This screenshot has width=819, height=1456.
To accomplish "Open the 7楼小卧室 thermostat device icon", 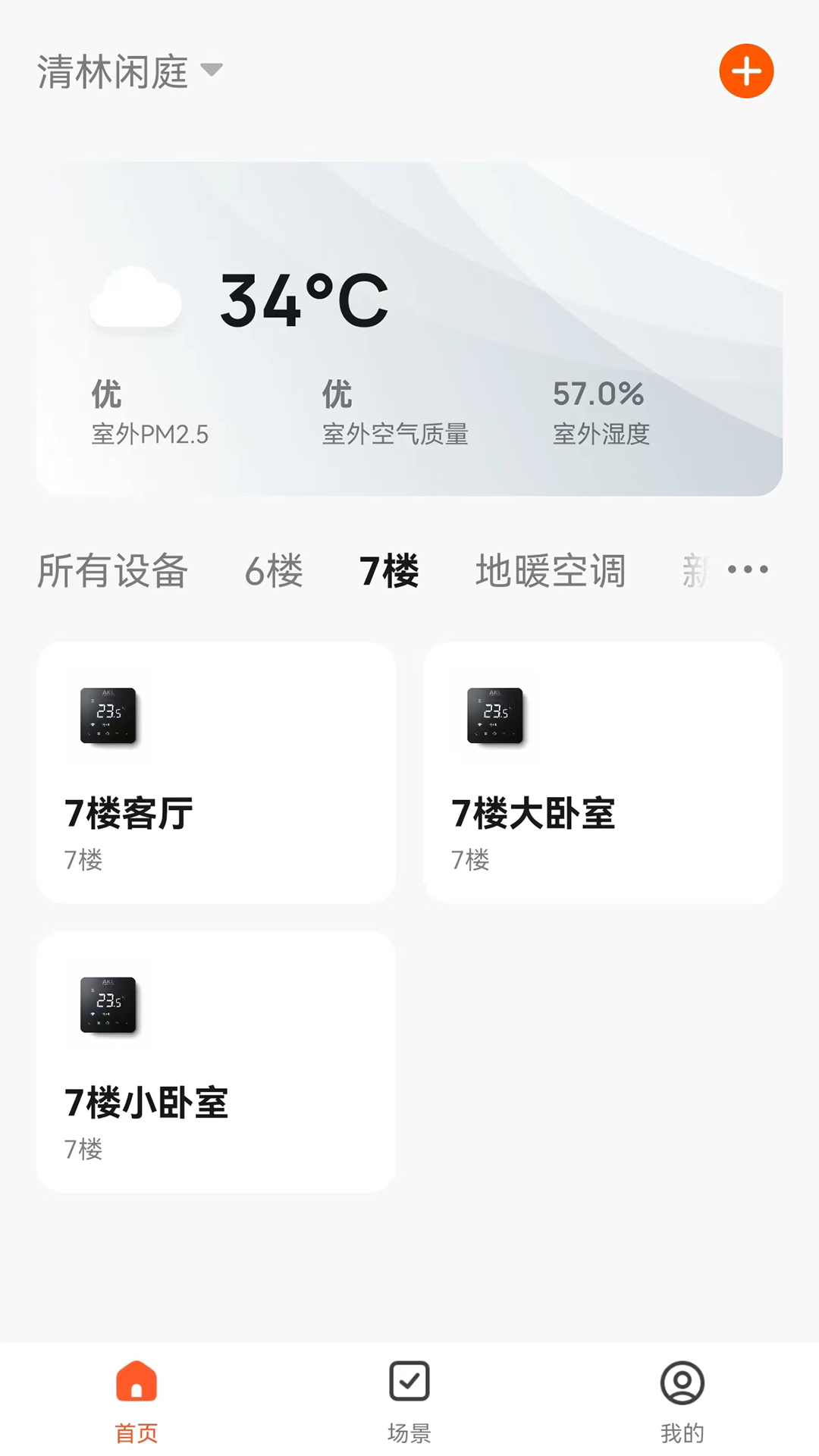I will [x=106, y=1005].
